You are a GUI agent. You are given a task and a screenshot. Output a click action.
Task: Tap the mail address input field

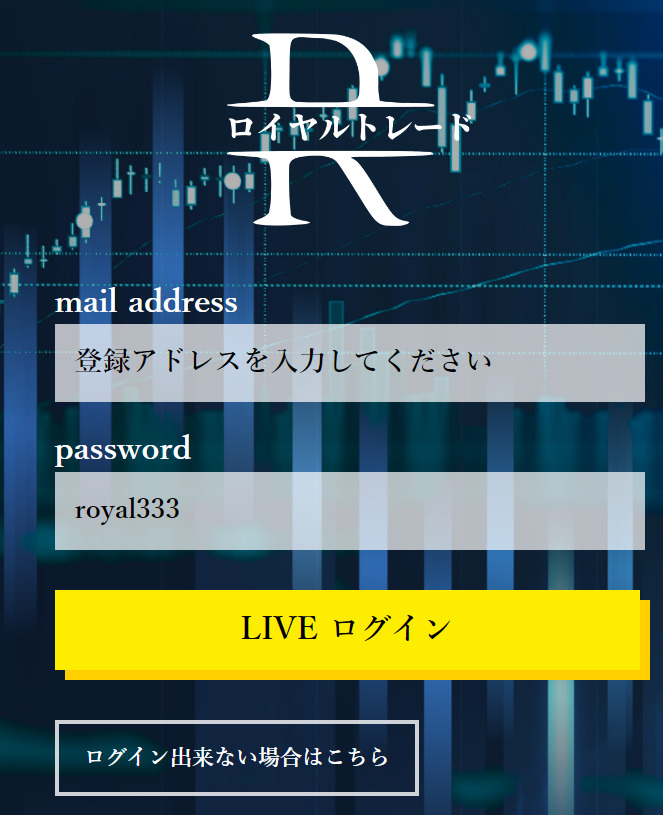349,362
